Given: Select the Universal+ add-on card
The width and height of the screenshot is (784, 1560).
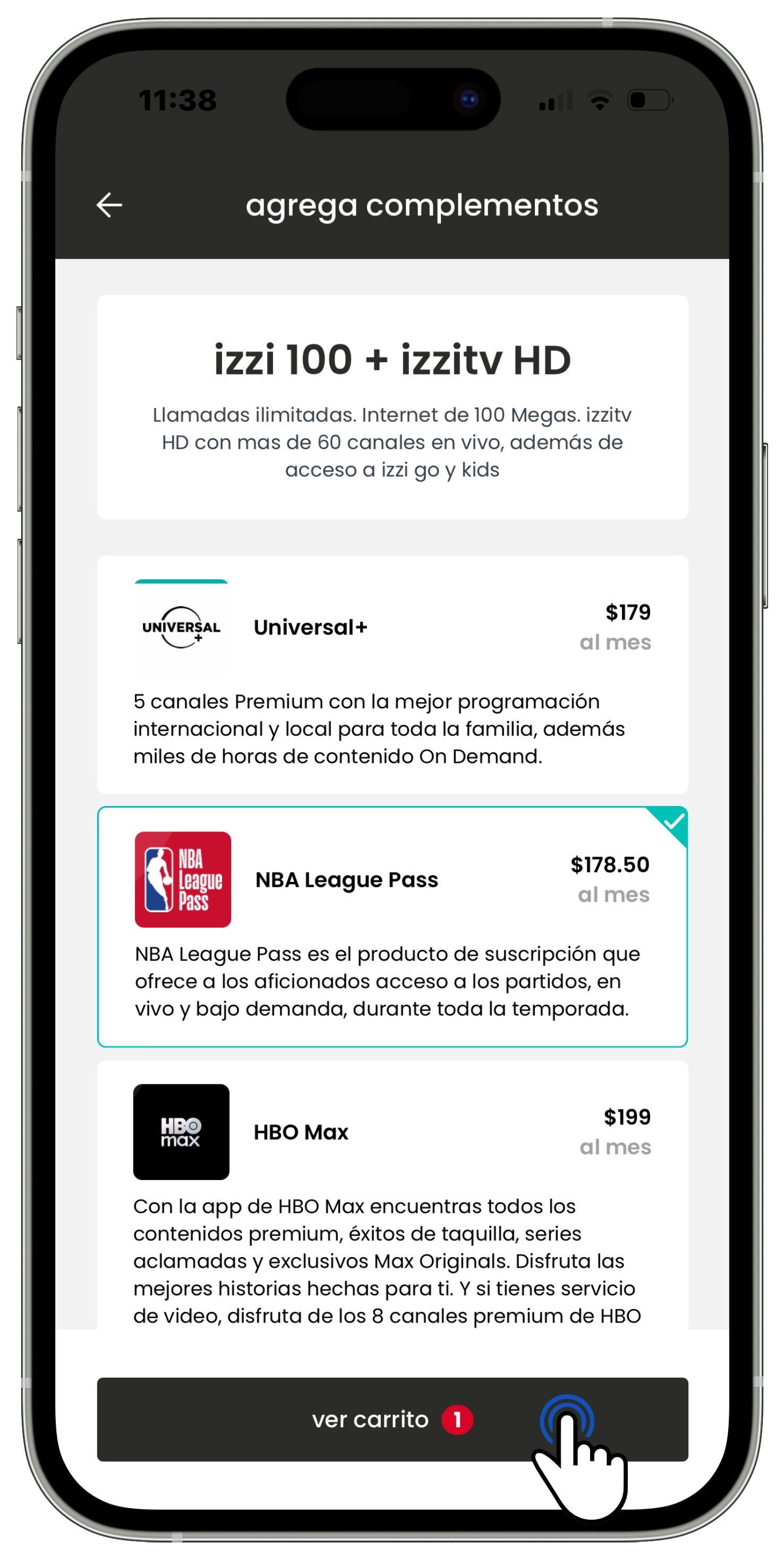Looking at the screenshot, I should (x=393, y=674).
